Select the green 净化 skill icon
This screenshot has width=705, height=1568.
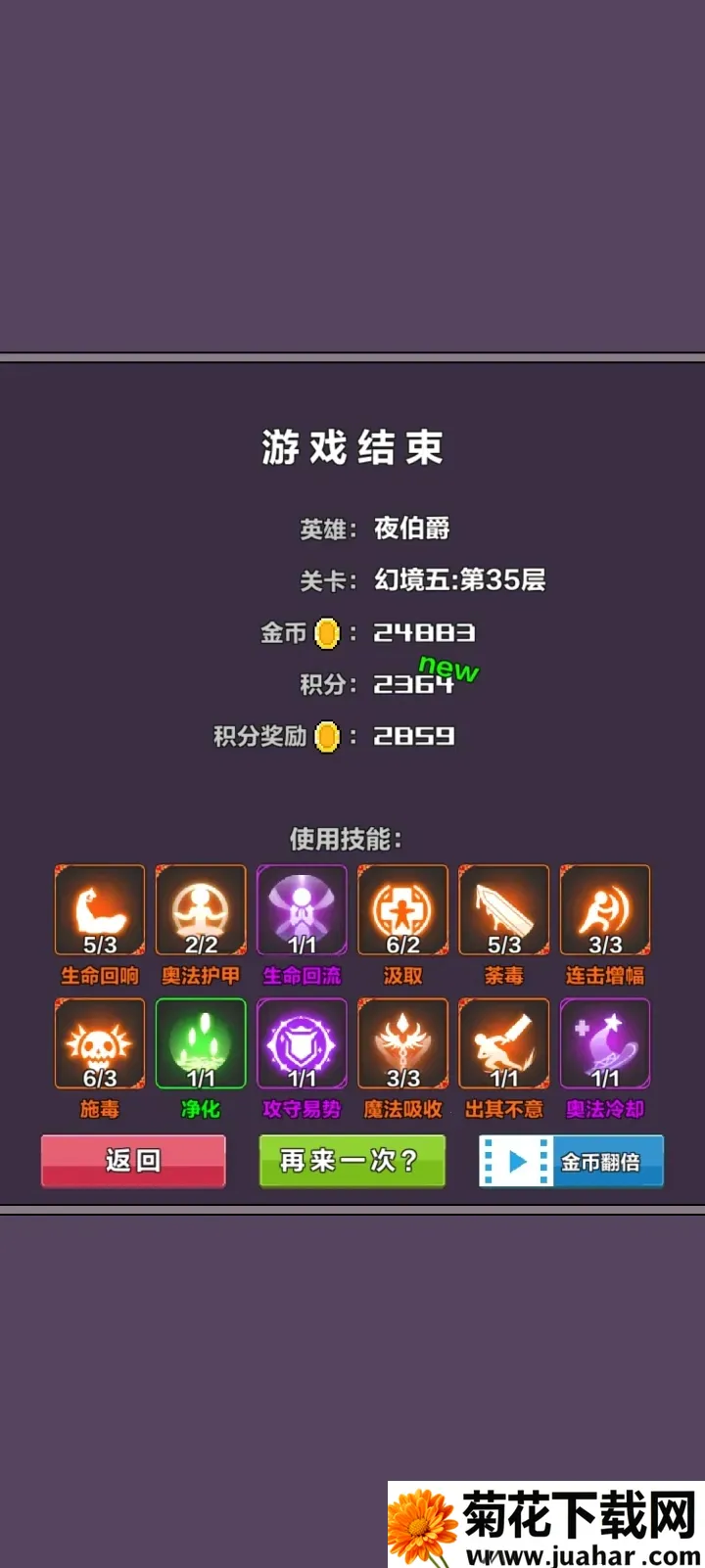(x=201, y=1043)
